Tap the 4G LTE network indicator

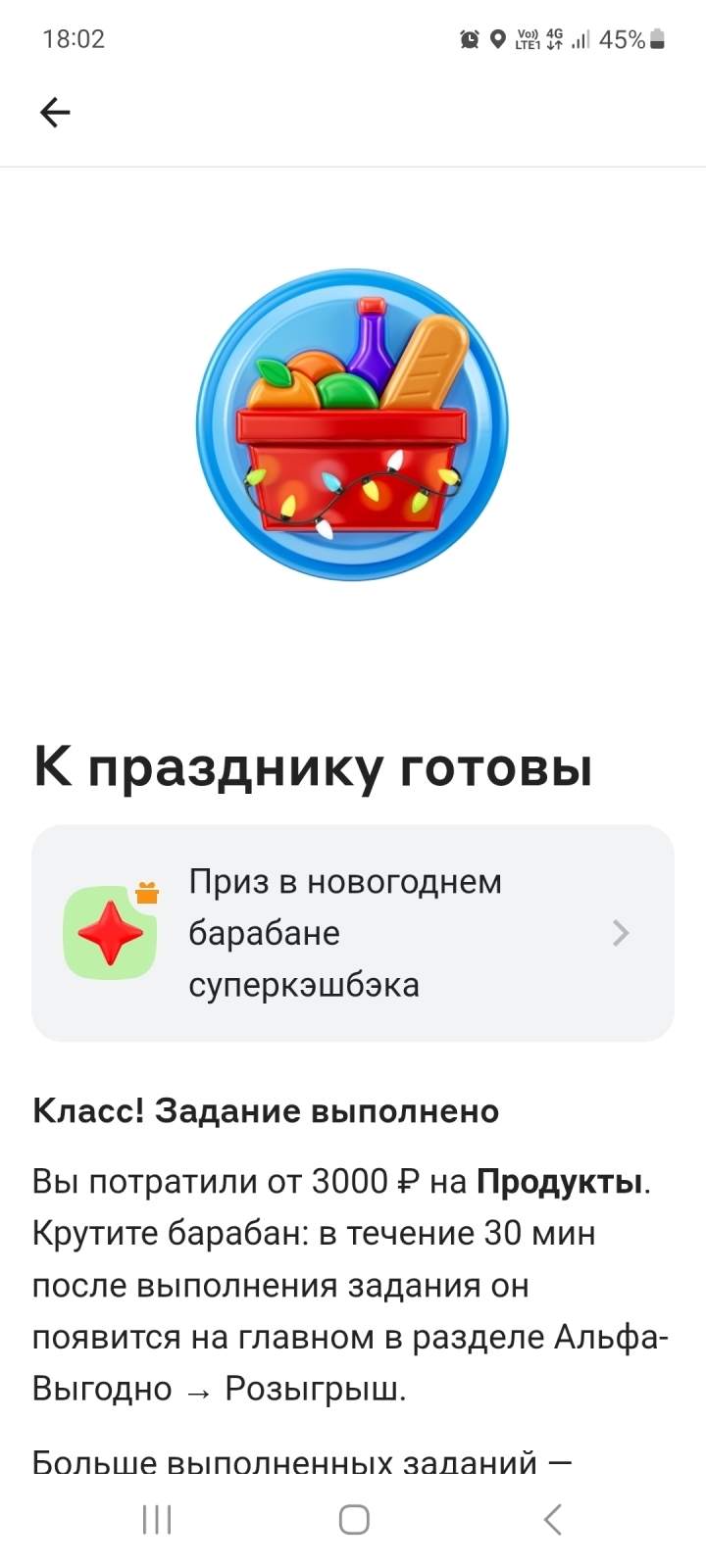(x=555, y=40)
